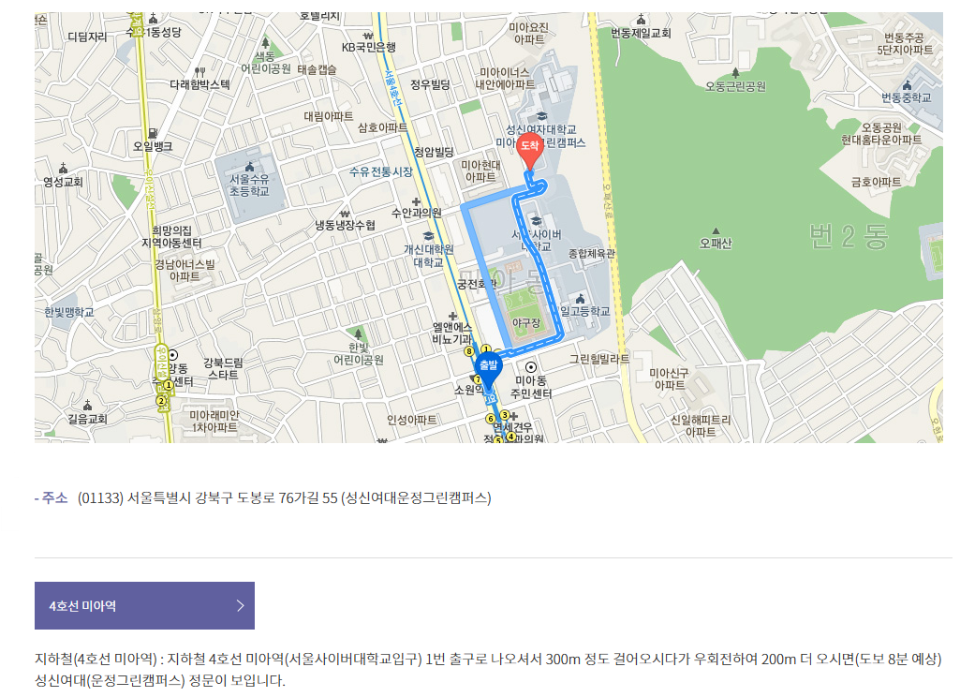Open the 4호선 미아역 directions button
This screenshot has height=697, width=960.
click(x=144, y=606)
